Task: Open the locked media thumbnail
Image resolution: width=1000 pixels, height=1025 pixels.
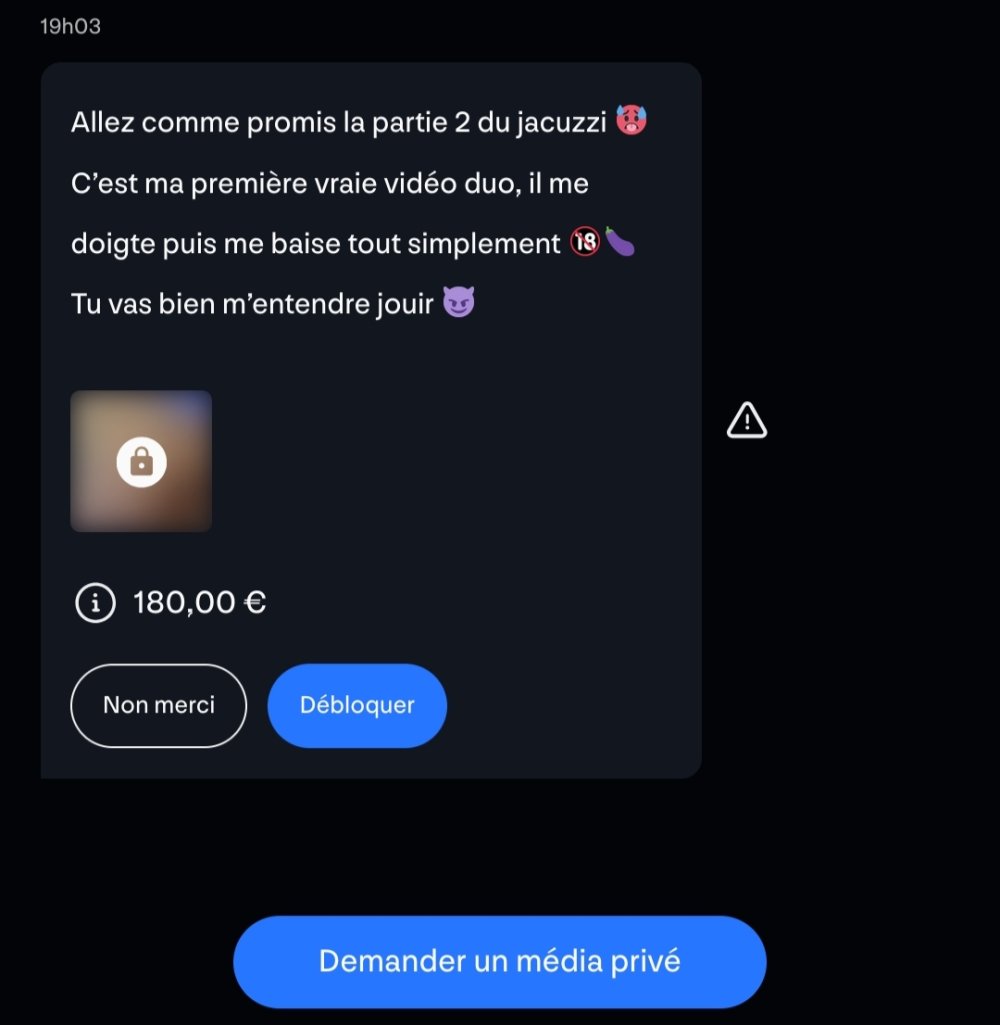Action: pyautogui.click(x=141, y=461)
